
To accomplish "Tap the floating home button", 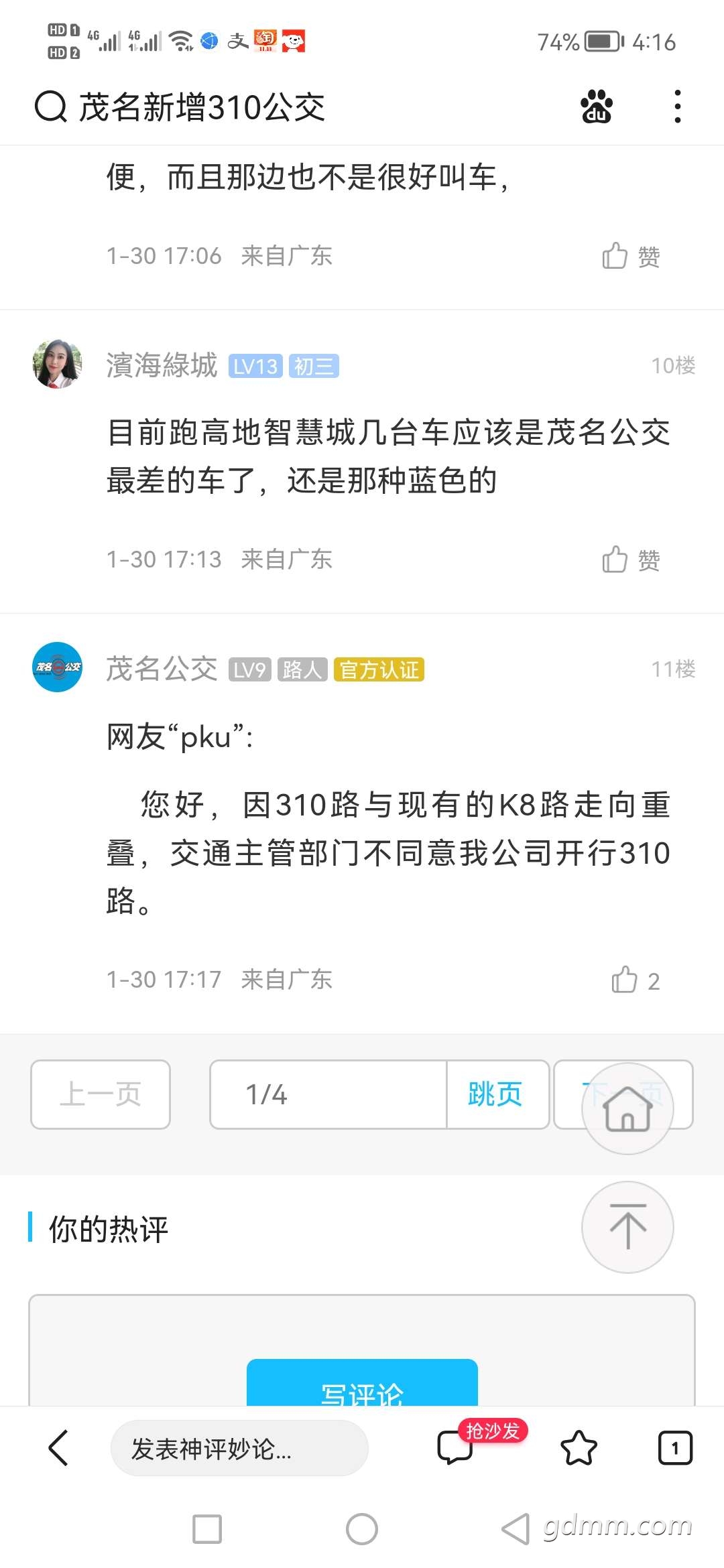I will (627, 1108).
